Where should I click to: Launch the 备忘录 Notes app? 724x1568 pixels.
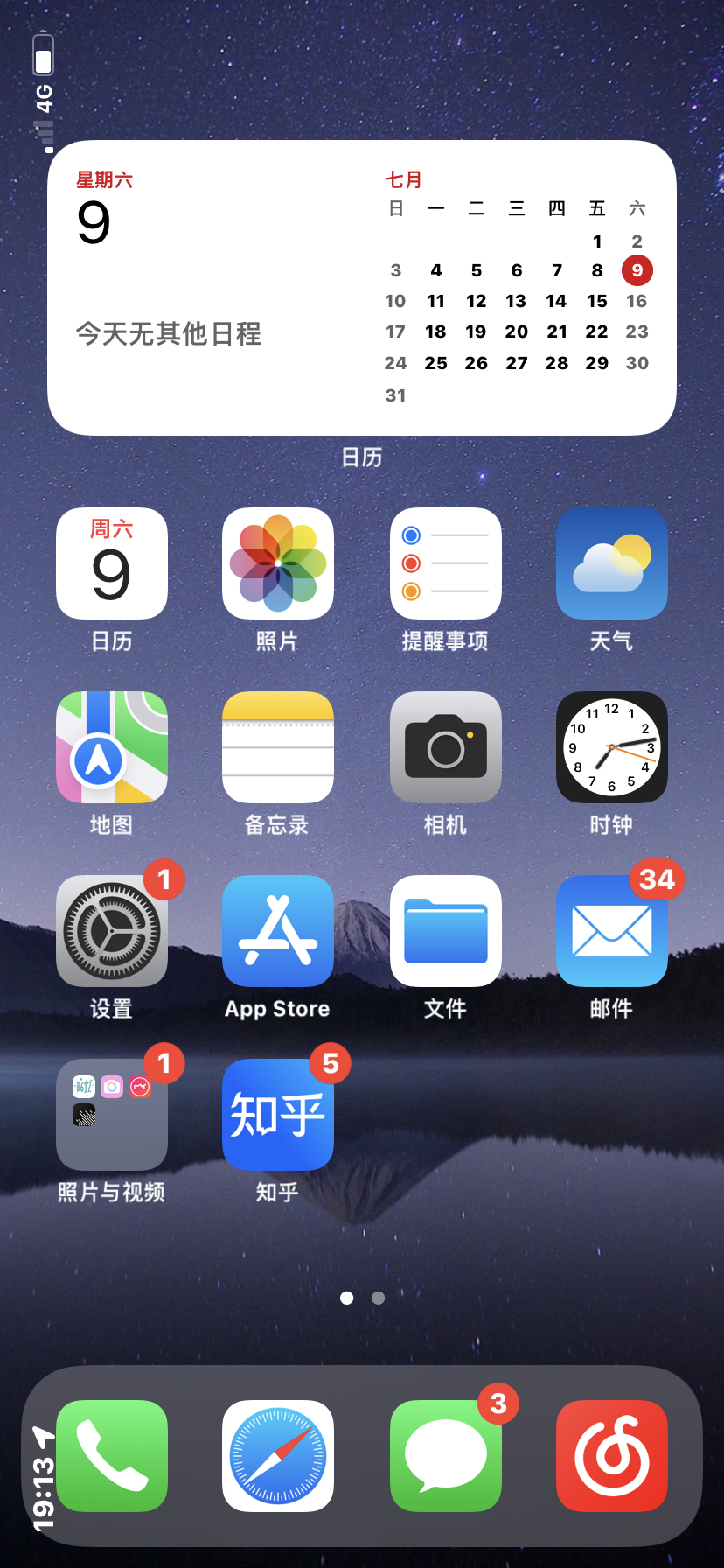[x=278, y=748]
